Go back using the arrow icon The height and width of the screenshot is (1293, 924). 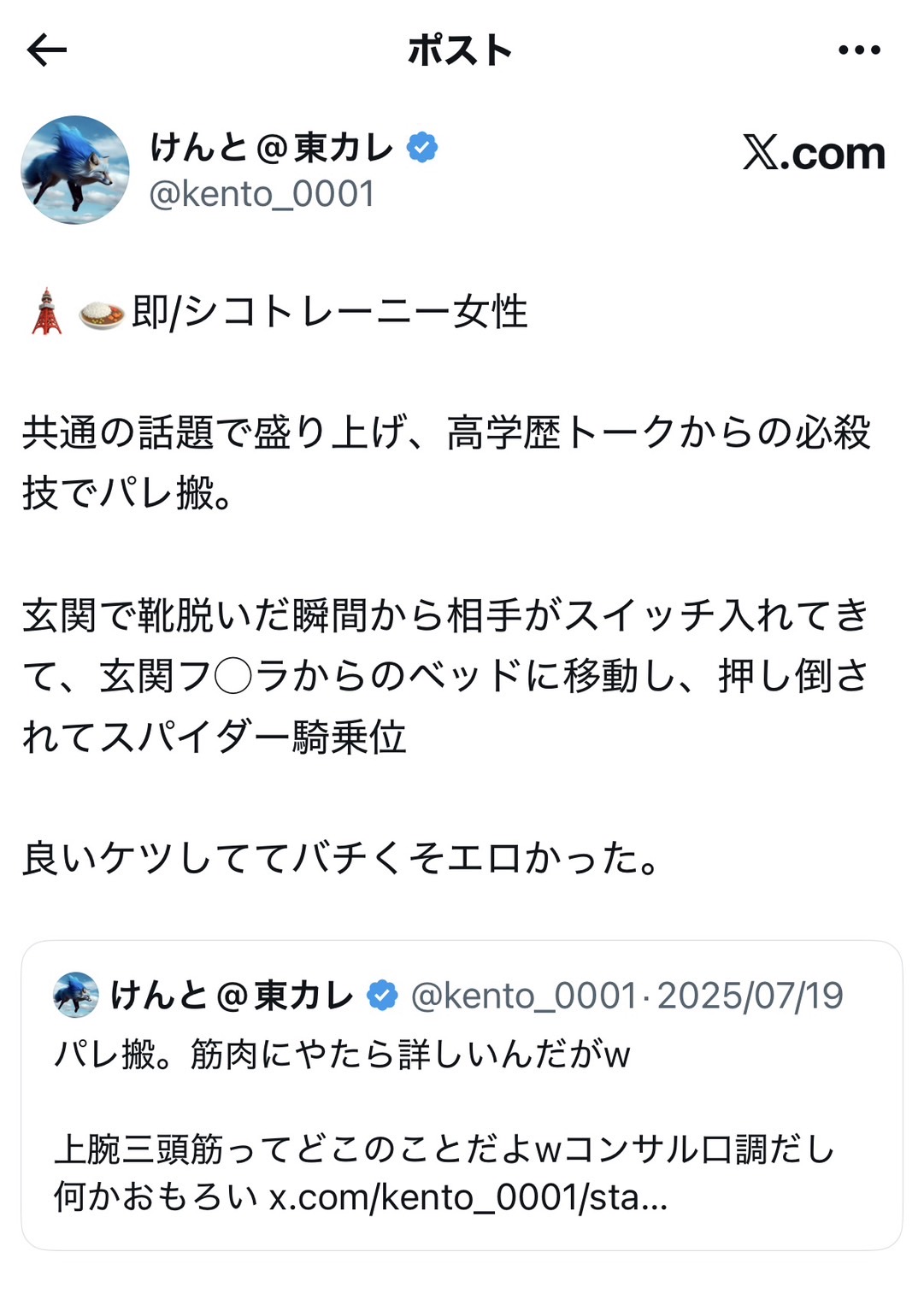tap(47, 50)
